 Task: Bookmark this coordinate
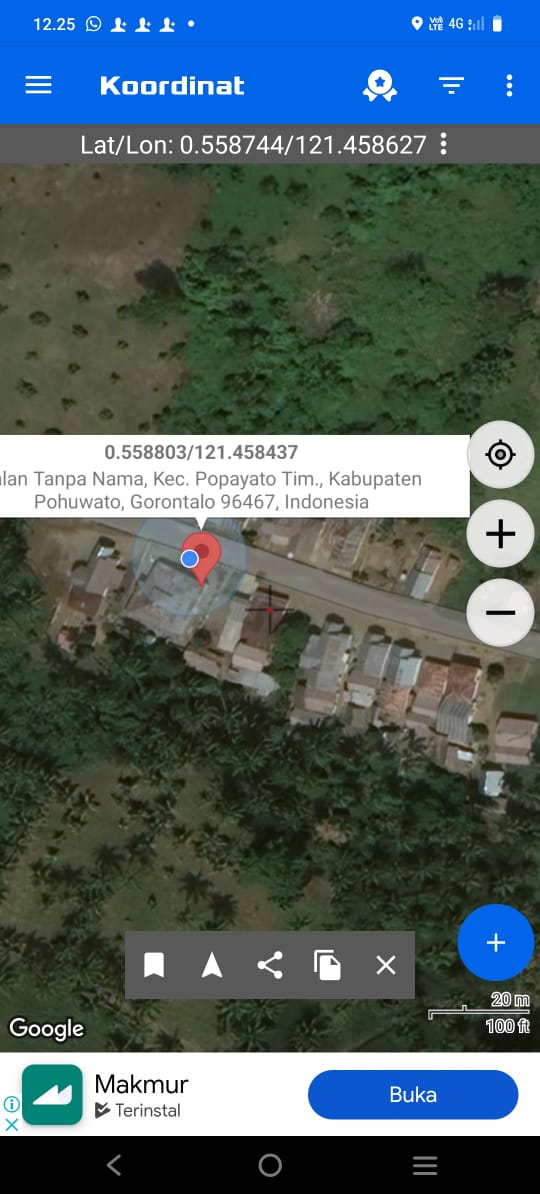154,966
